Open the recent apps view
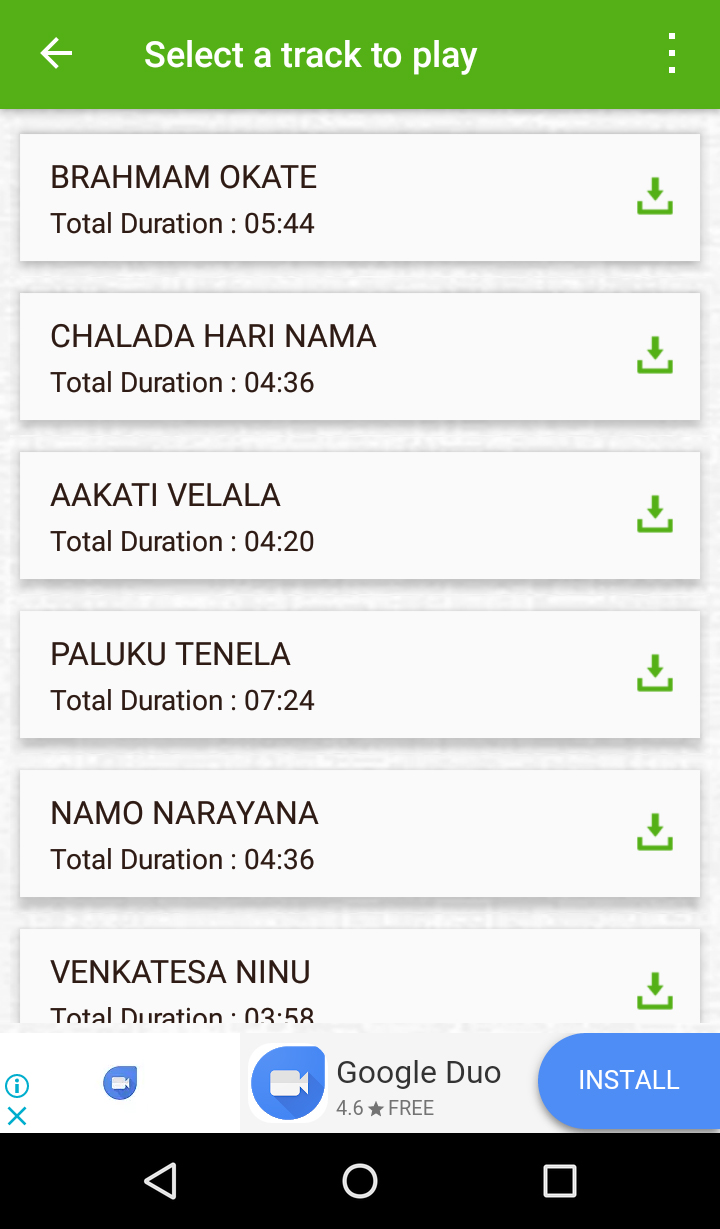 pos(560,1181)
